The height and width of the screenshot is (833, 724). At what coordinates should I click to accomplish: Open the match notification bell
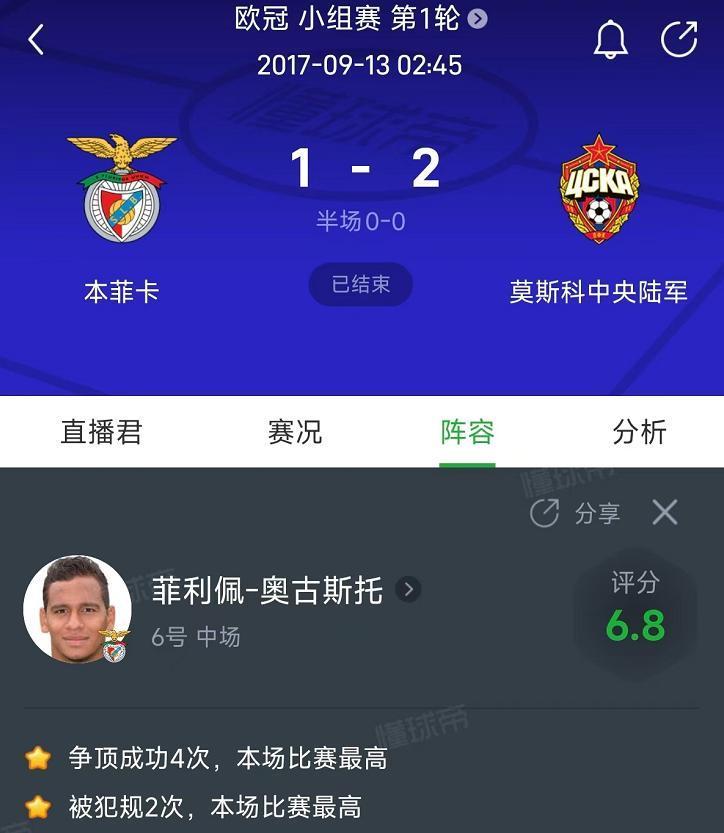[610, 40]
